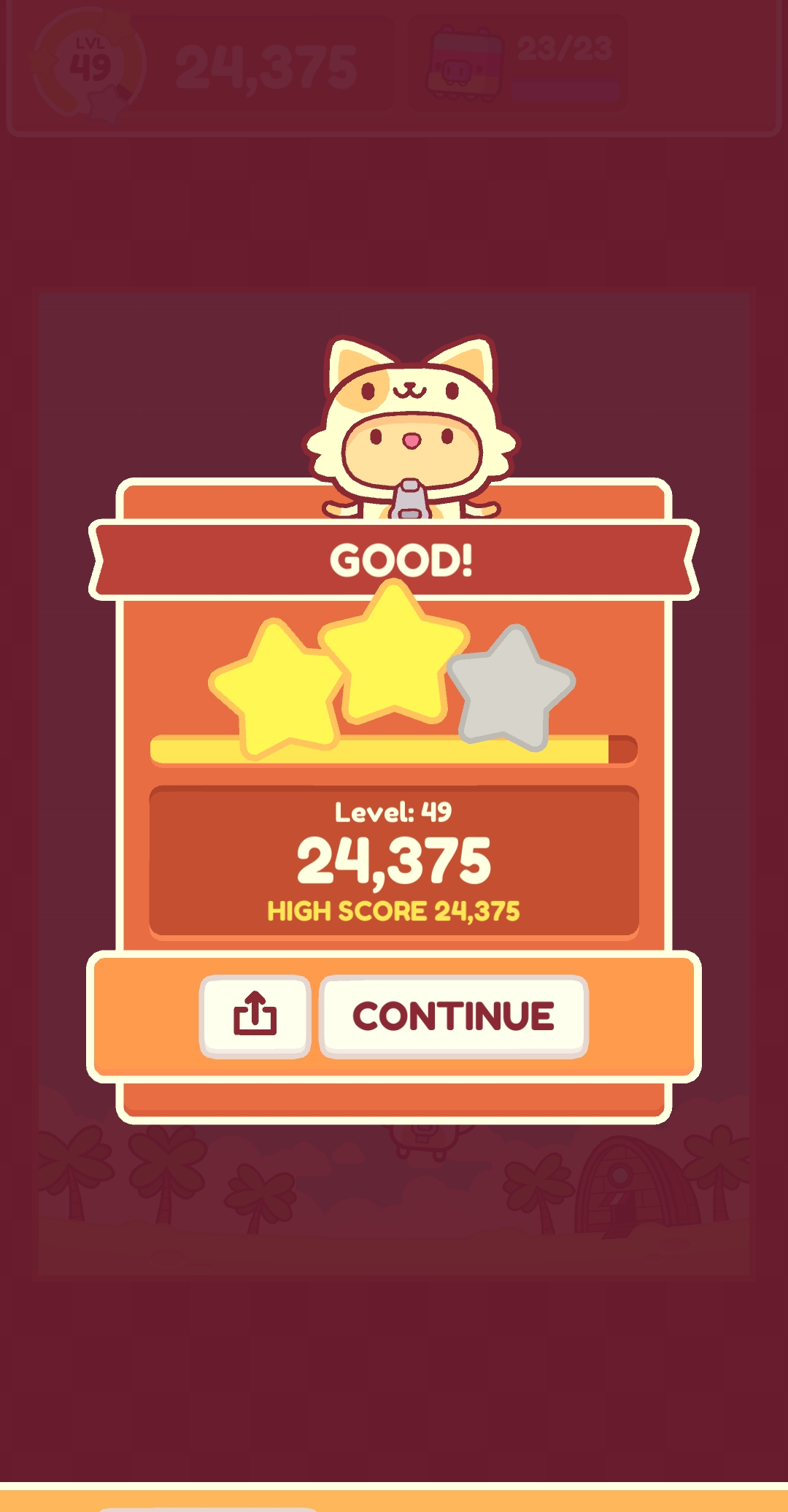Tap the Continue button
The image size is (788, 1512).
point(453,1016)
